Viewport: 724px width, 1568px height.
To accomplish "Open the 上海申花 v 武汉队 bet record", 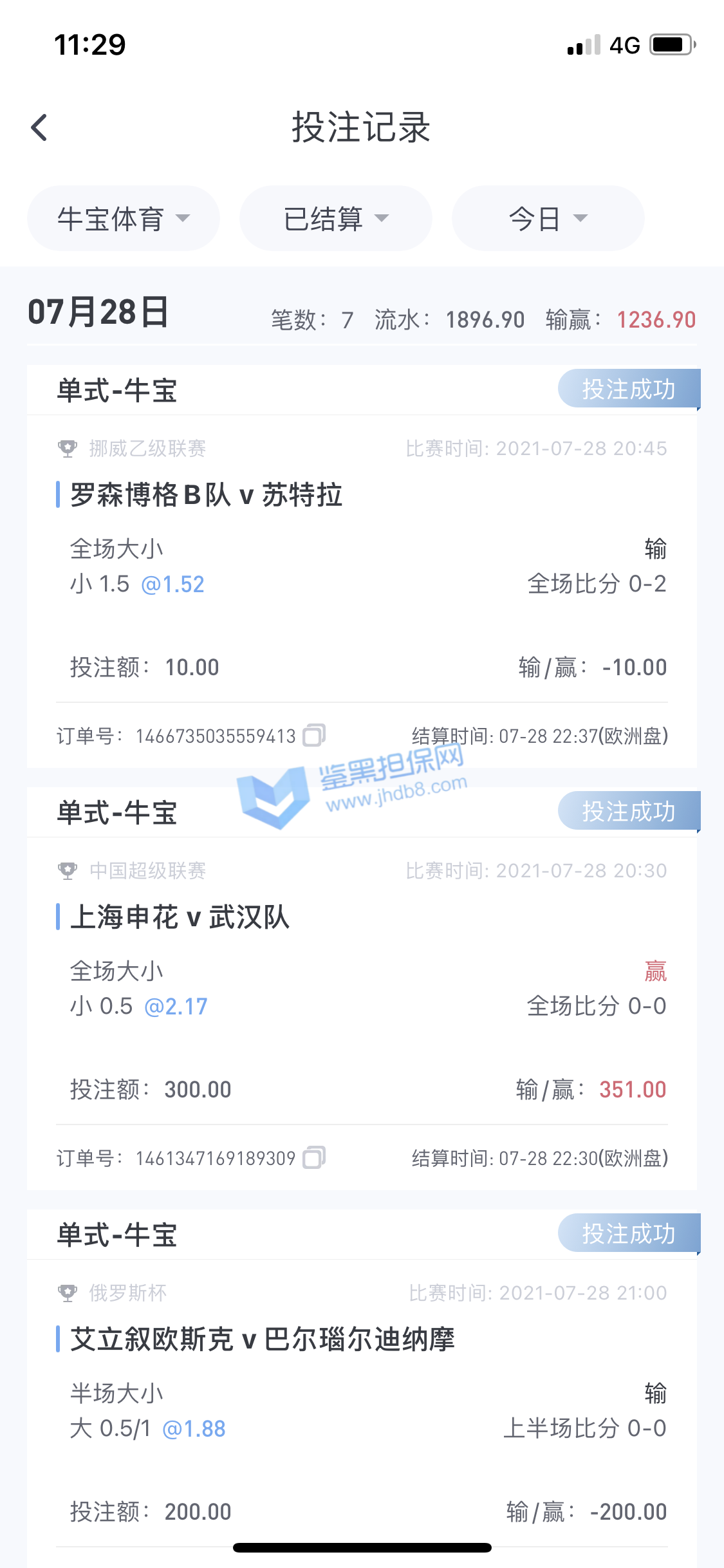I will 180,917.
